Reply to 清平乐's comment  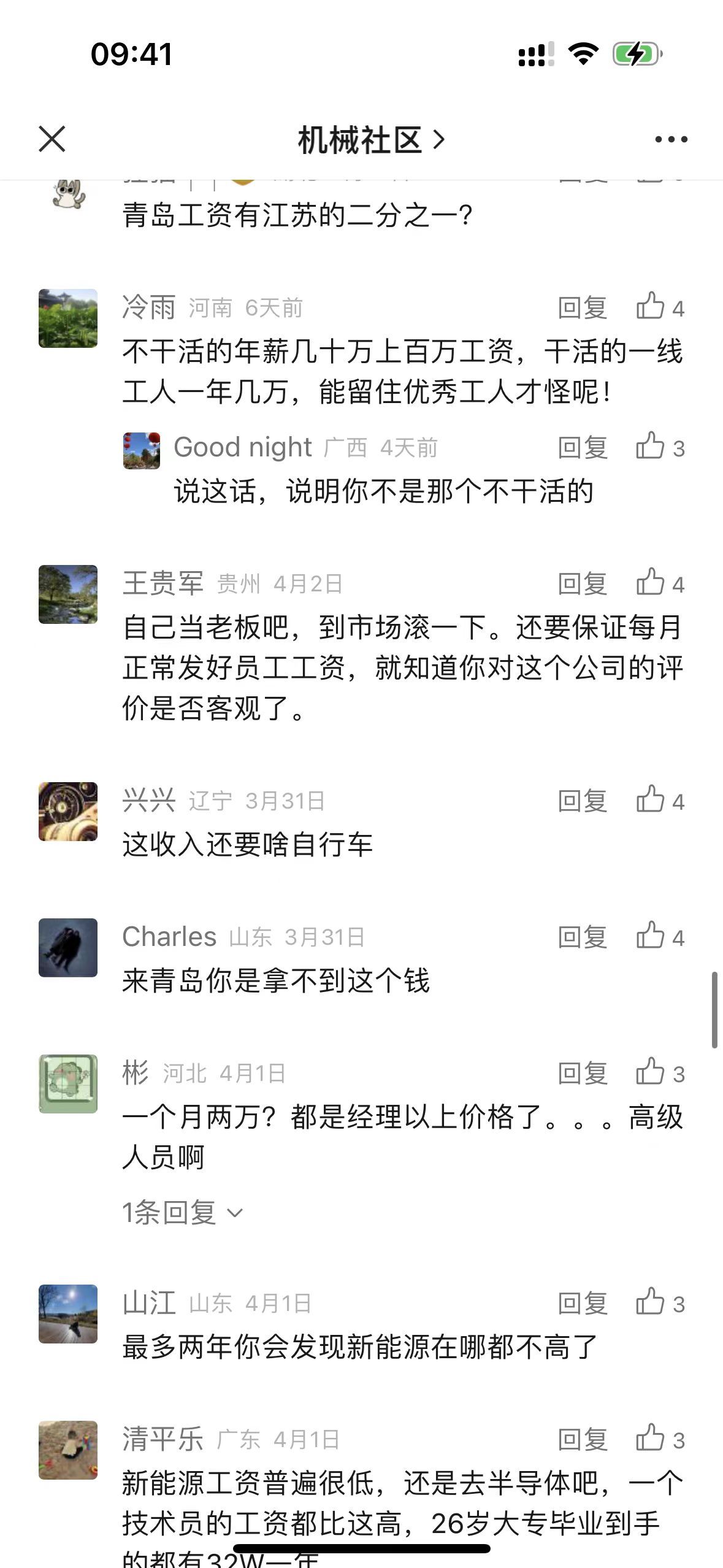point(582,1440)
